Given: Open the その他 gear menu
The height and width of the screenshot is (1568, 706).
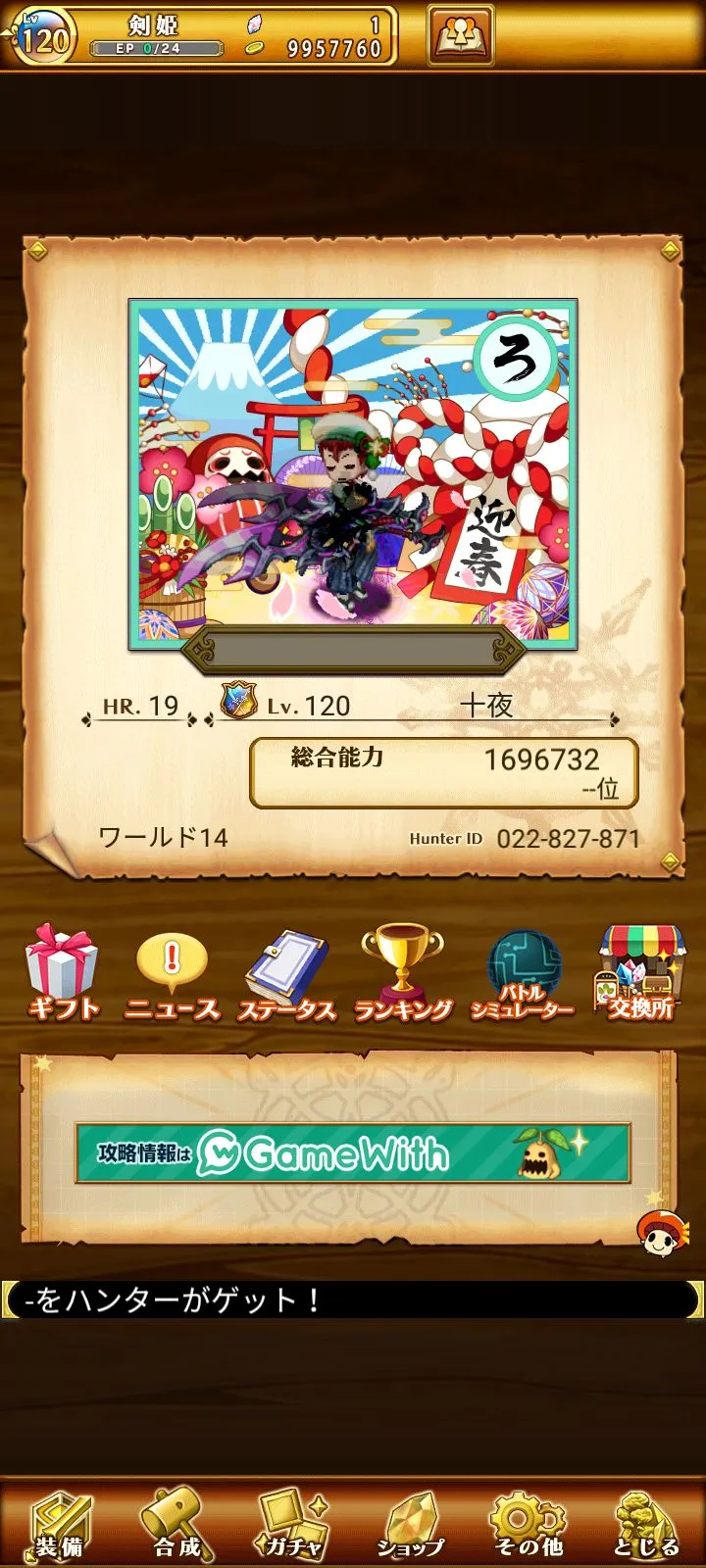Looking at the screenshot, I should (x=529, y=1526).
